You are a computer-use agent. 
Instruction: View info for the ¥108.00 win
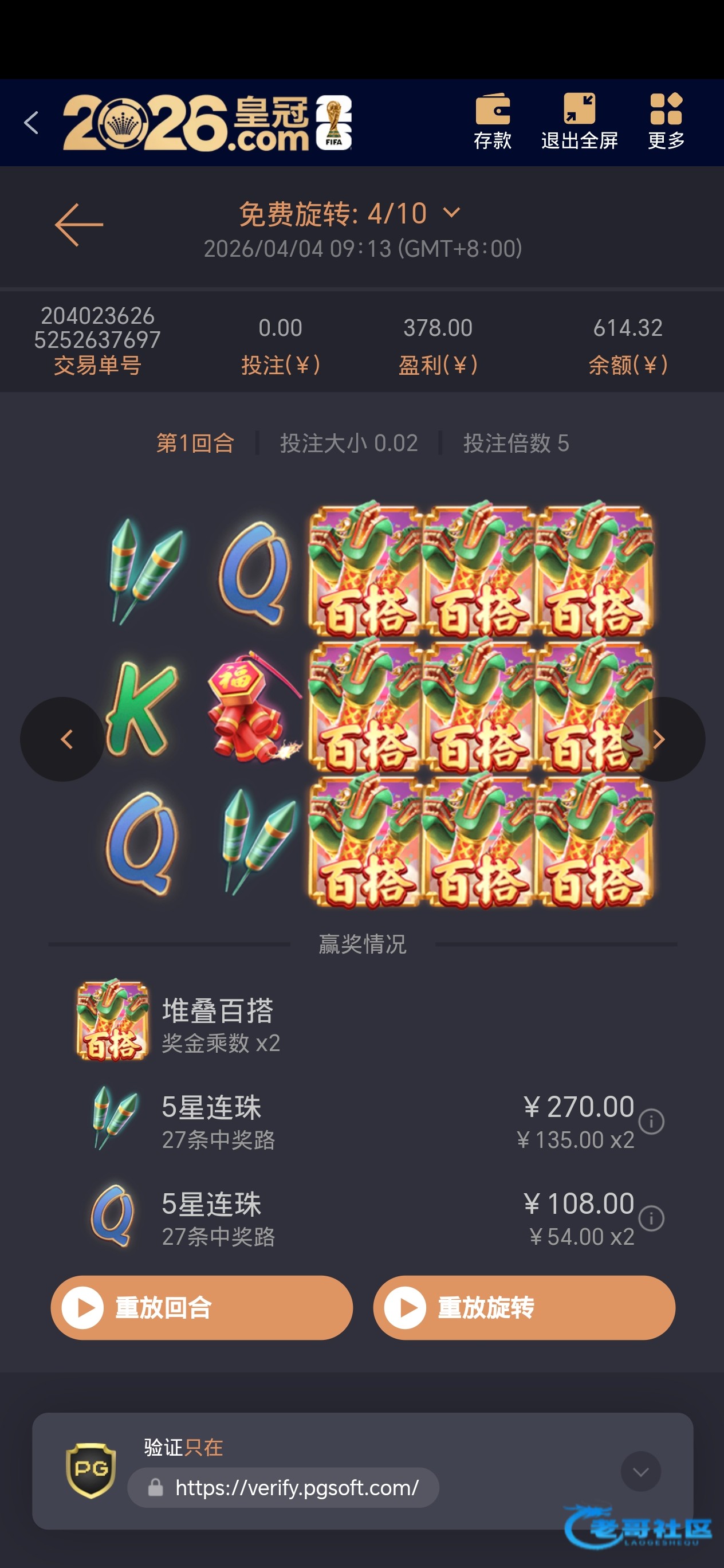pos(651,1218)
